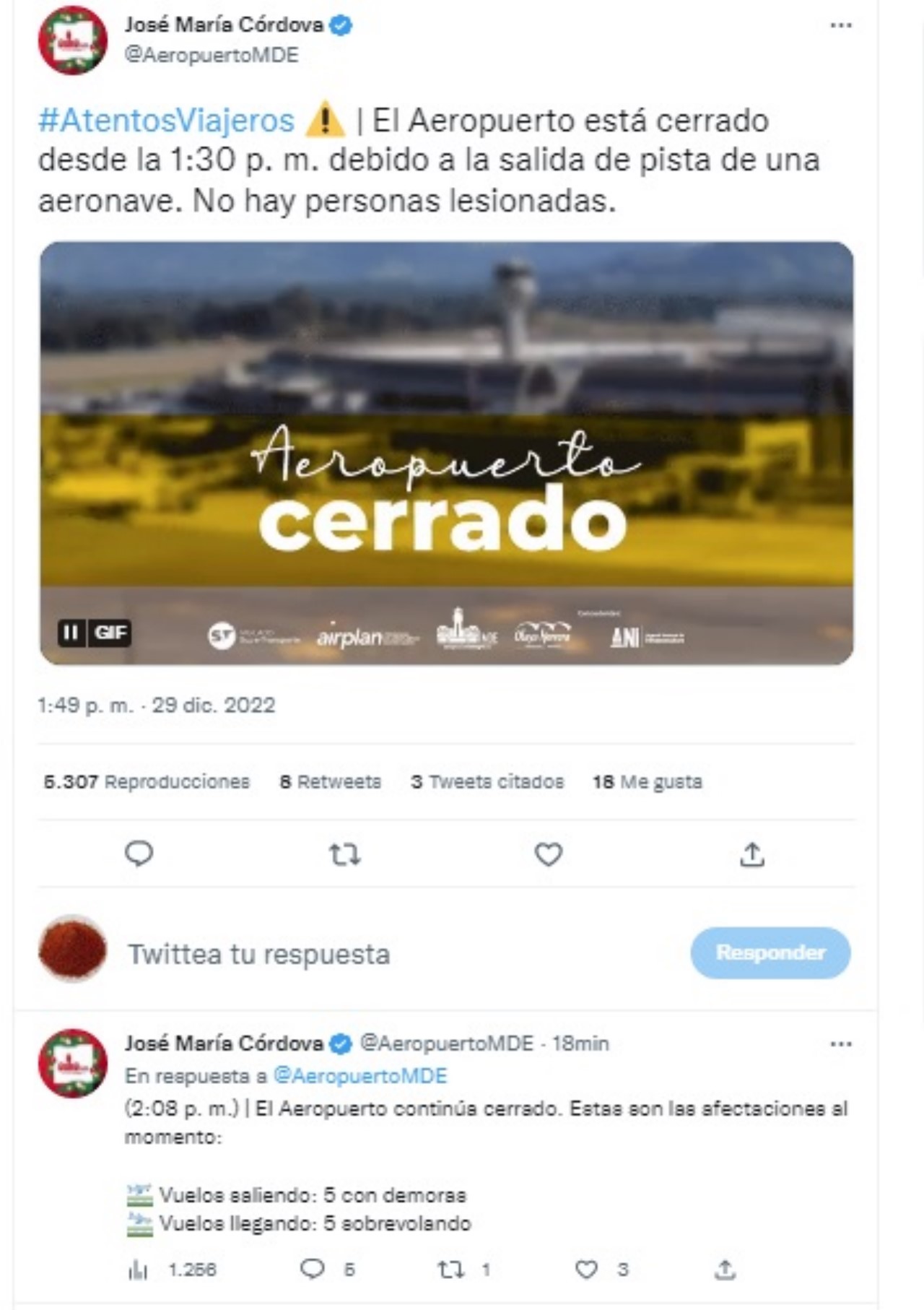Retweet the 2:08 p. m. reply

tap(451, 1270)
